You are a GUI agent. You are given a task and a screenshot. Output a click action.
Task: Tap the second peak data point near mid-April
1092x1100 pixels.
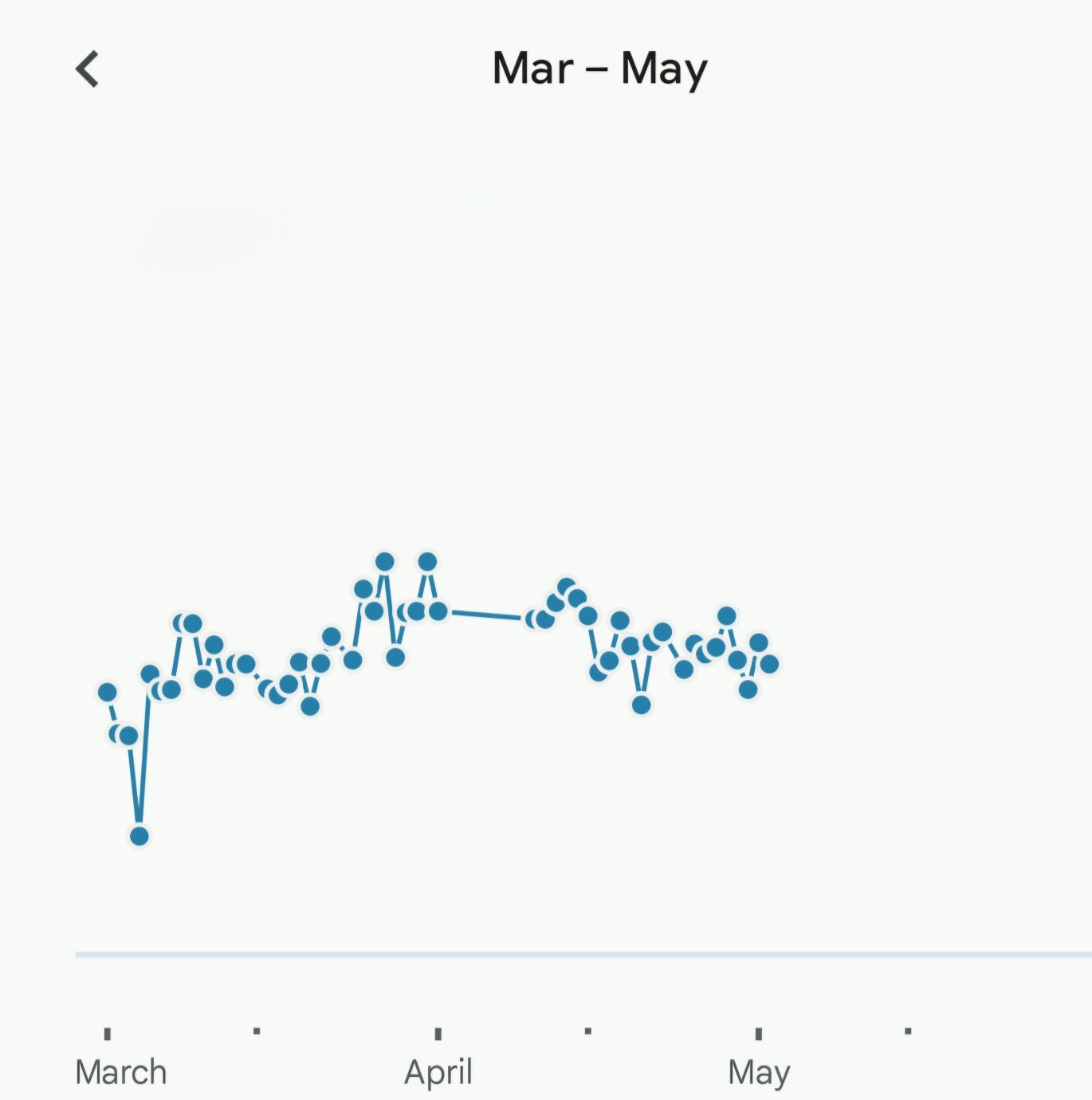pos(426,562)
